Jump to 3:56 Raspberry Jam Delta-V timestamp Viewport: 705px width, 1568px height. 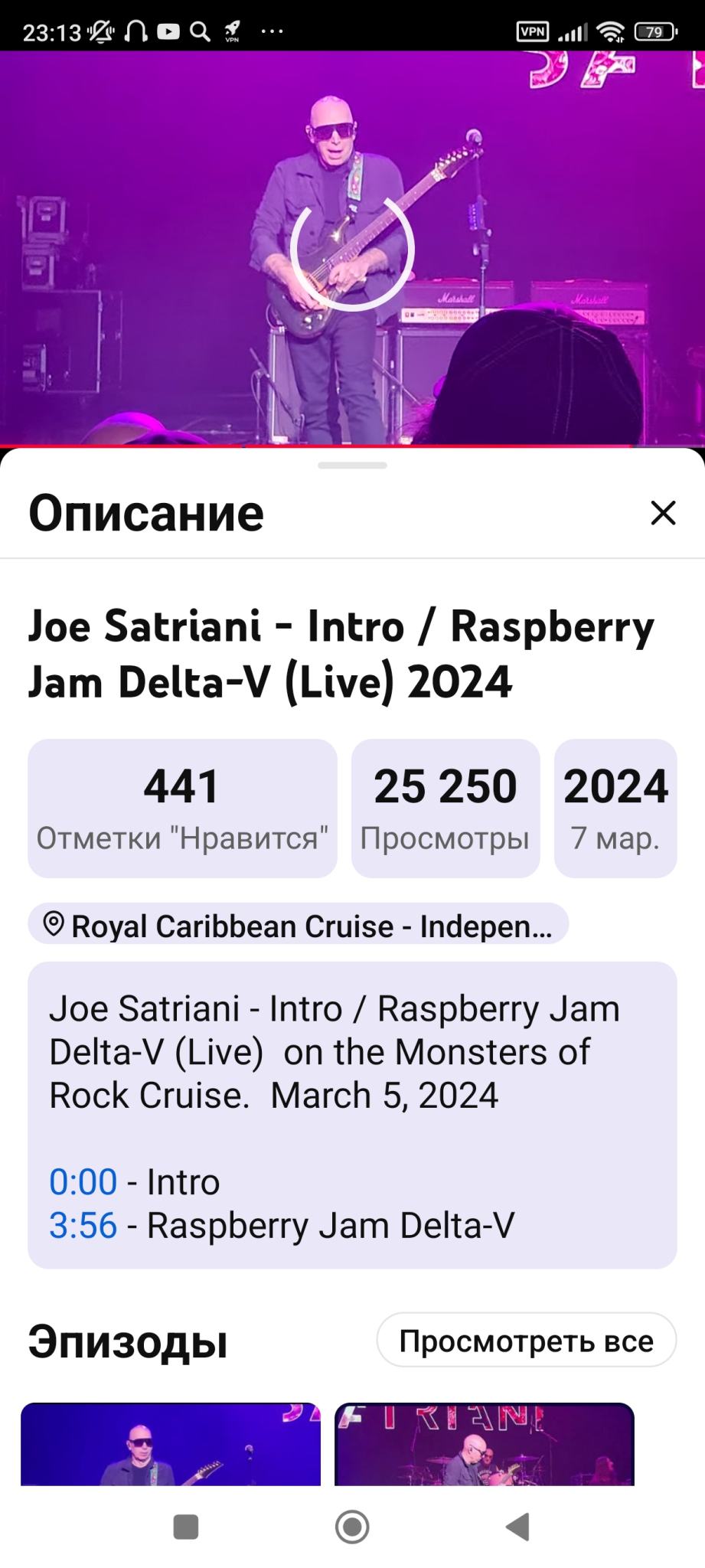(83, 1225)
